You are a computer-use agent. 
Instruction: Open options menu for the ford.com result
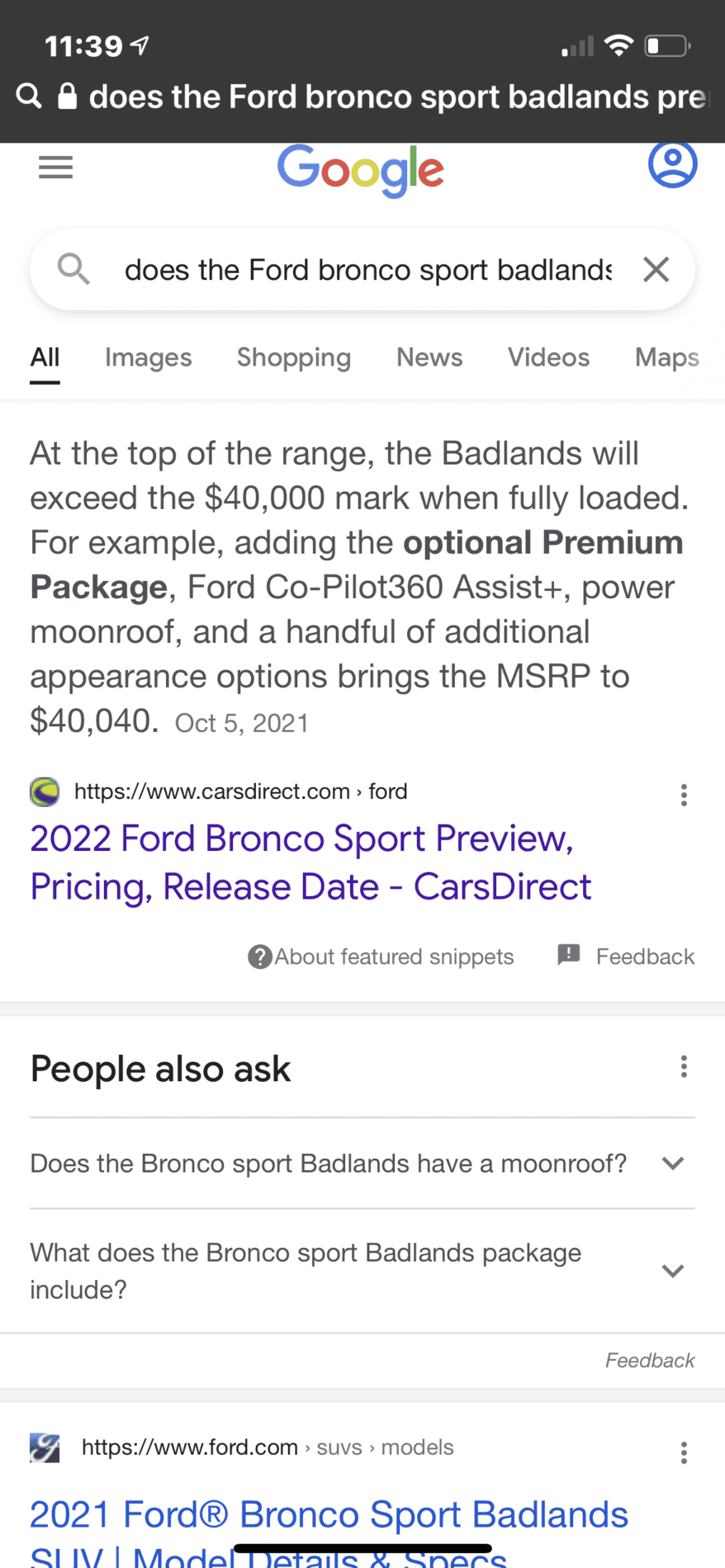(683, 1452)
